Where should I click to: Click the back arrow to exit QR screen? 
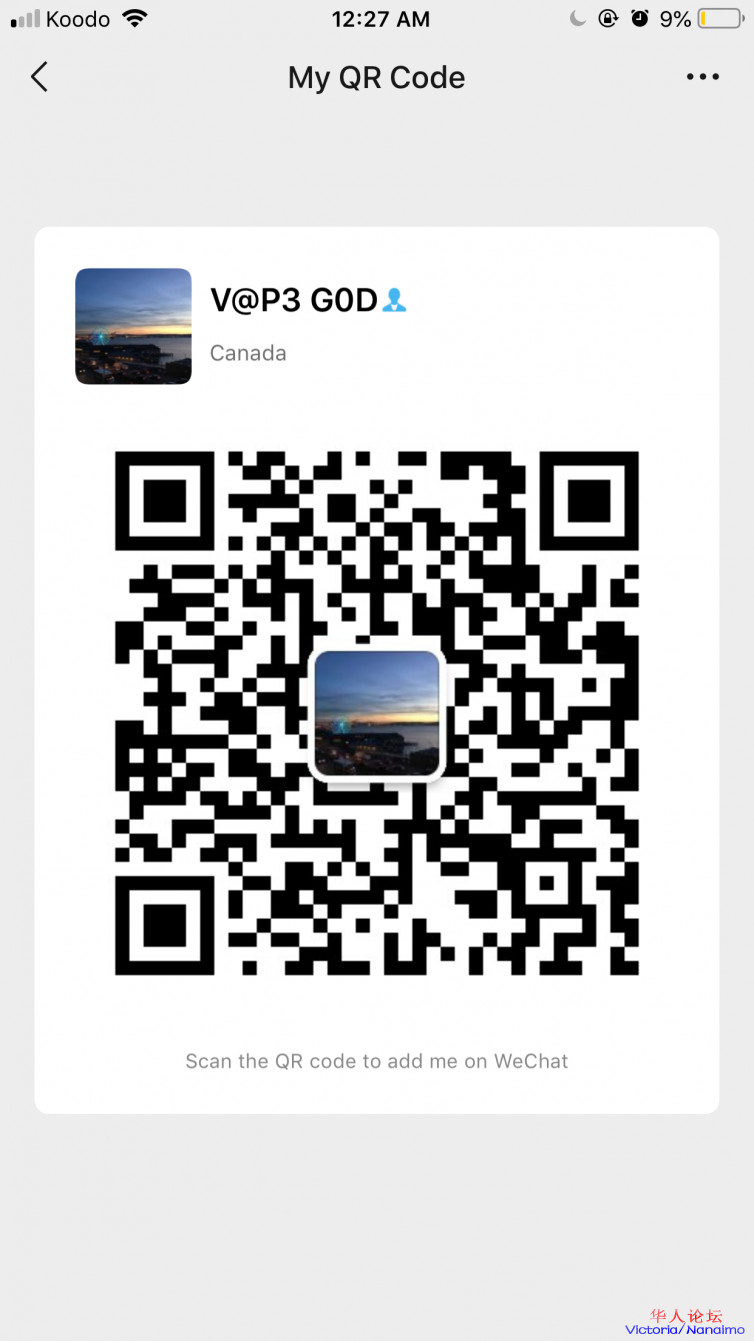coord(38,77)
